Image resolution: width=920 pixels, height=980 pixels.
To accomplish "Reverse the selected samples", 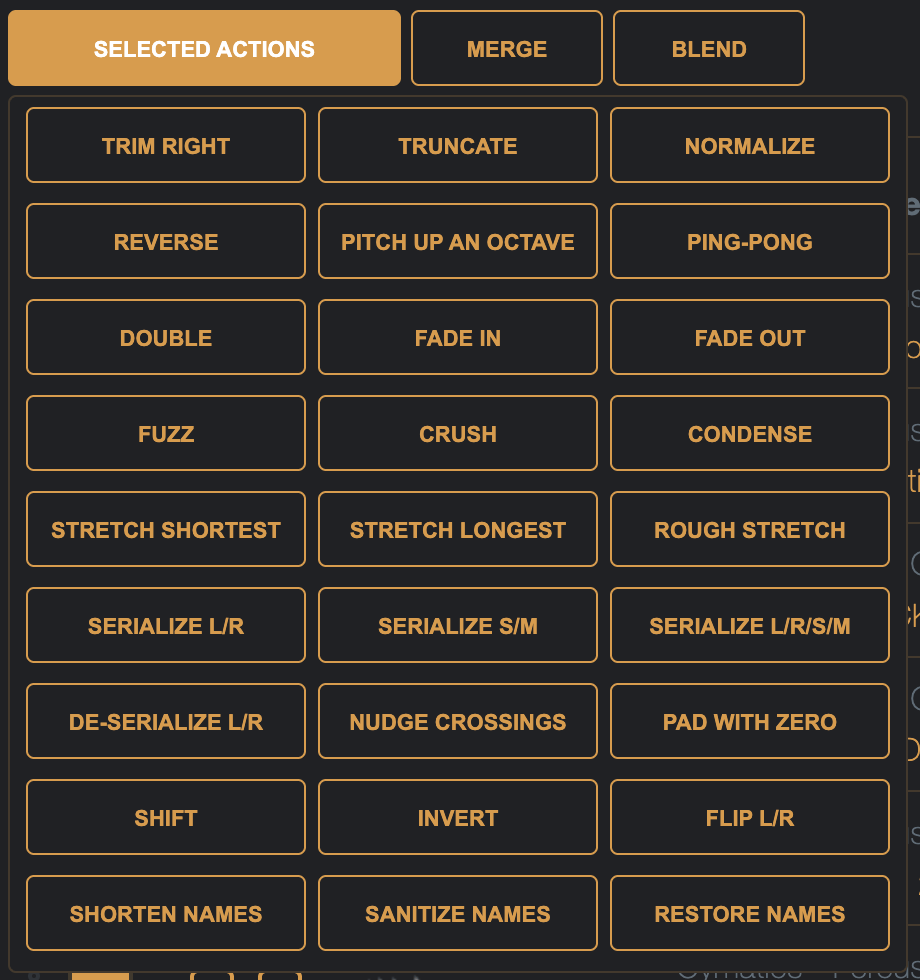I will [x=166, y=242].
